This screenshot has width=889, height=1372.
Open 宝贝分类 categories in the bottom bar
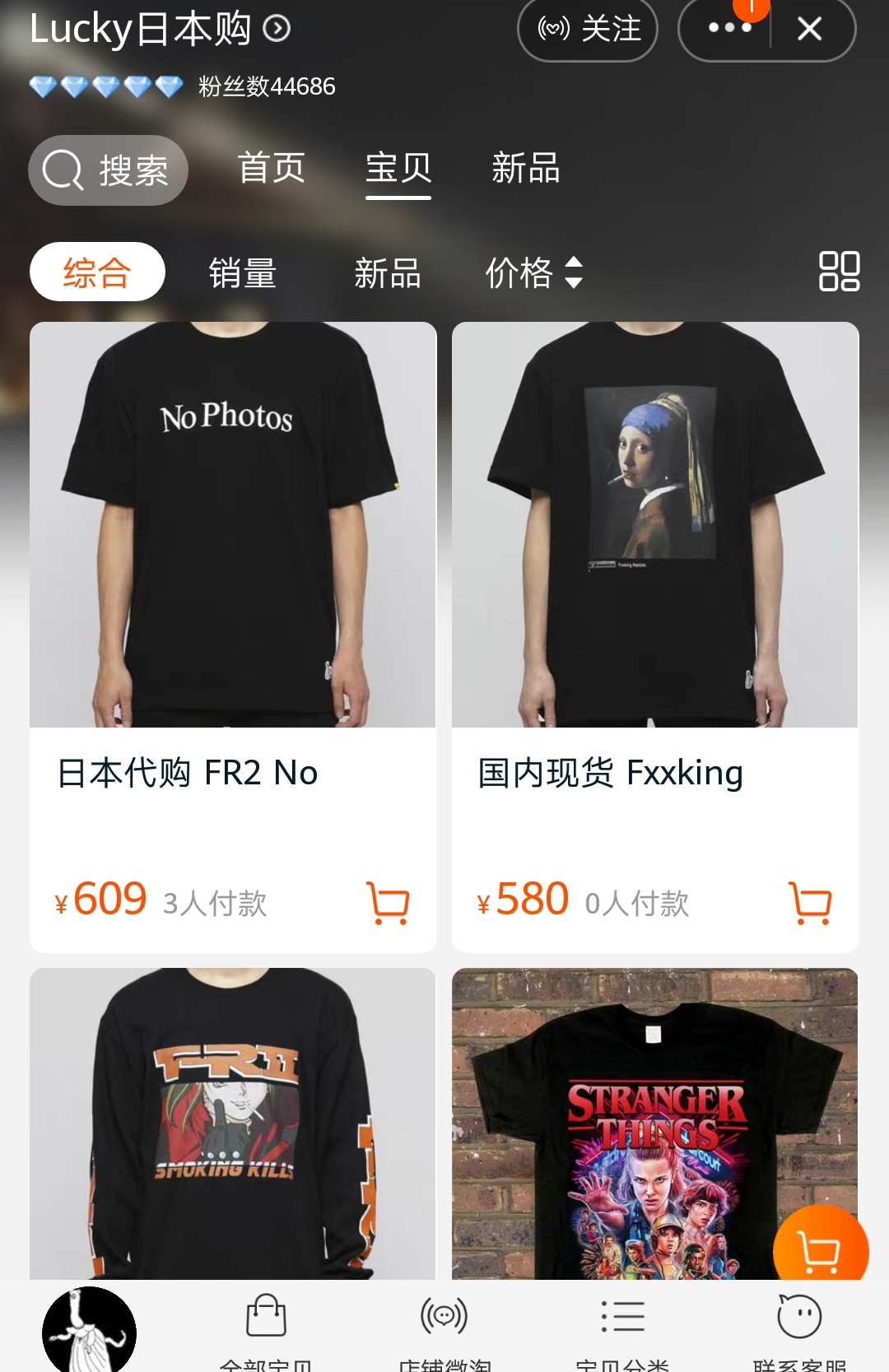click(622, 1329)
